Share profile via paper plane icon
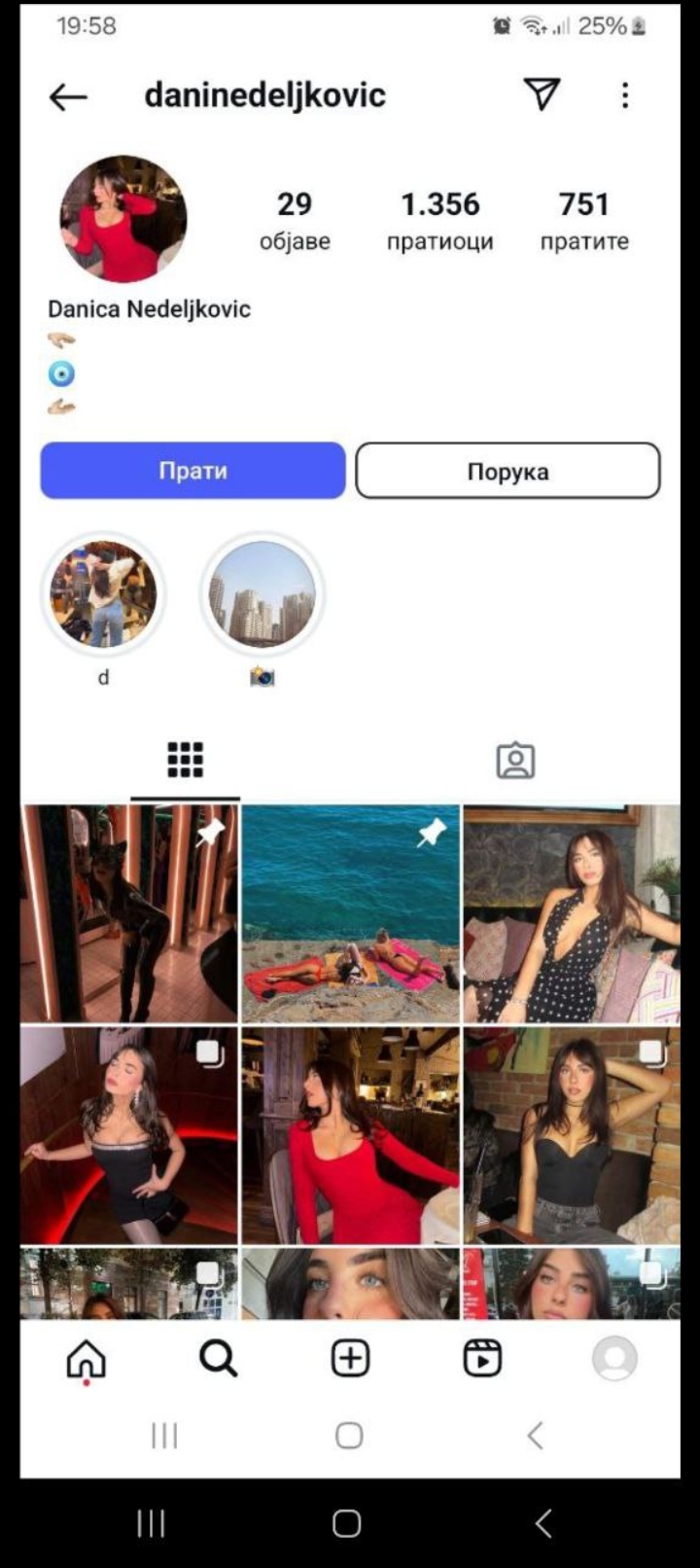 pyautogui.click(x=542, y=93)
